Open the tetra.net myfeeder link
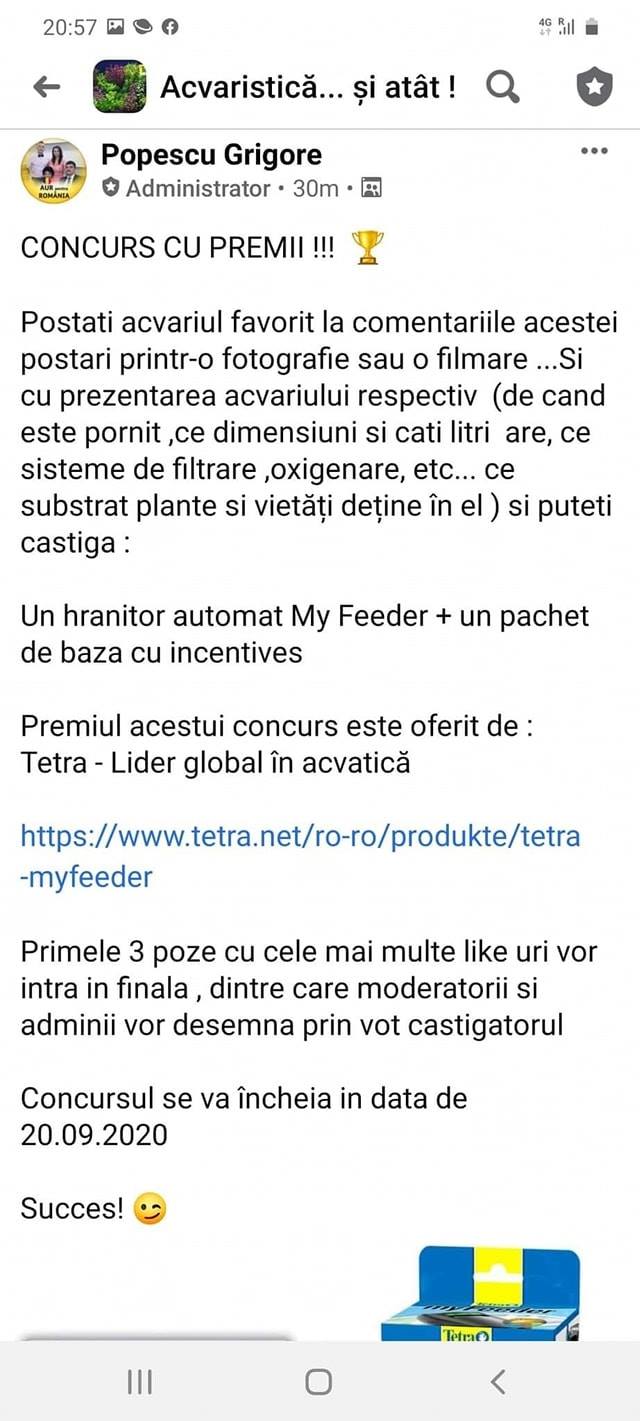 coord(300,856)
